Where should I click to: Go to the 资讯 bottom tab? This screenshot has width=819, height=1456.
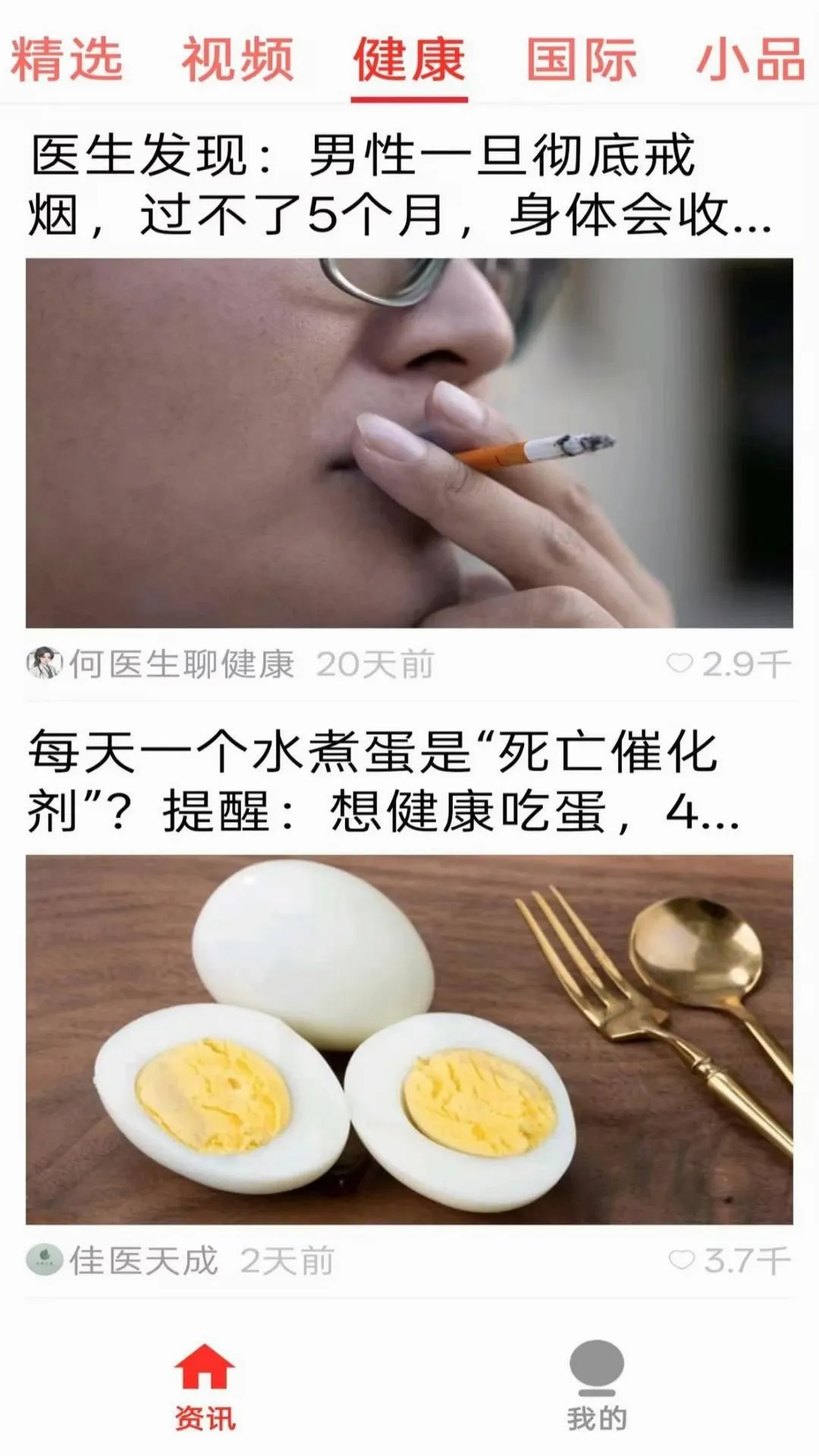[x=205, y=1387]
